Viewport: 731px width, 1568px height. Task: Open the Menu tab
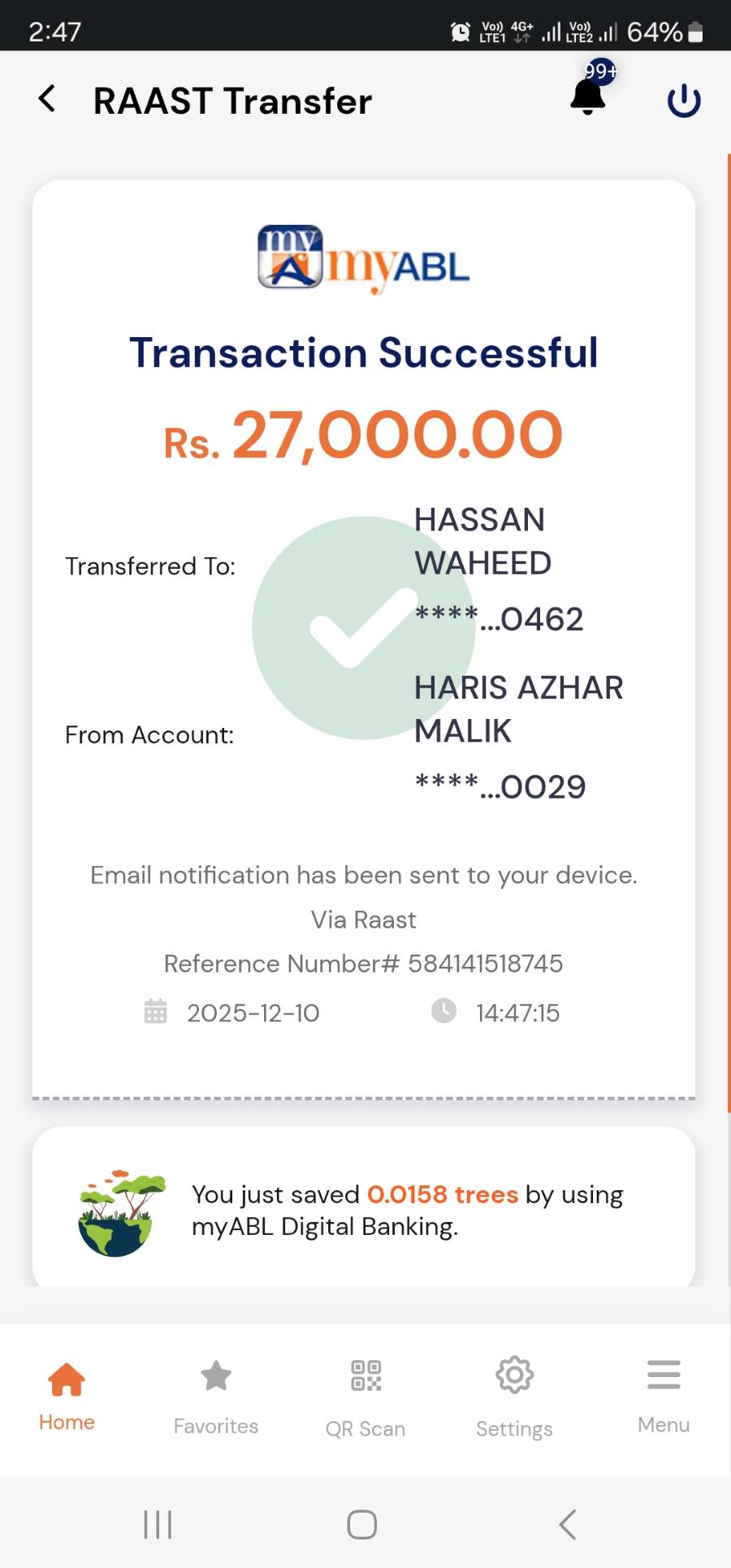click(x=664, y=1394)
